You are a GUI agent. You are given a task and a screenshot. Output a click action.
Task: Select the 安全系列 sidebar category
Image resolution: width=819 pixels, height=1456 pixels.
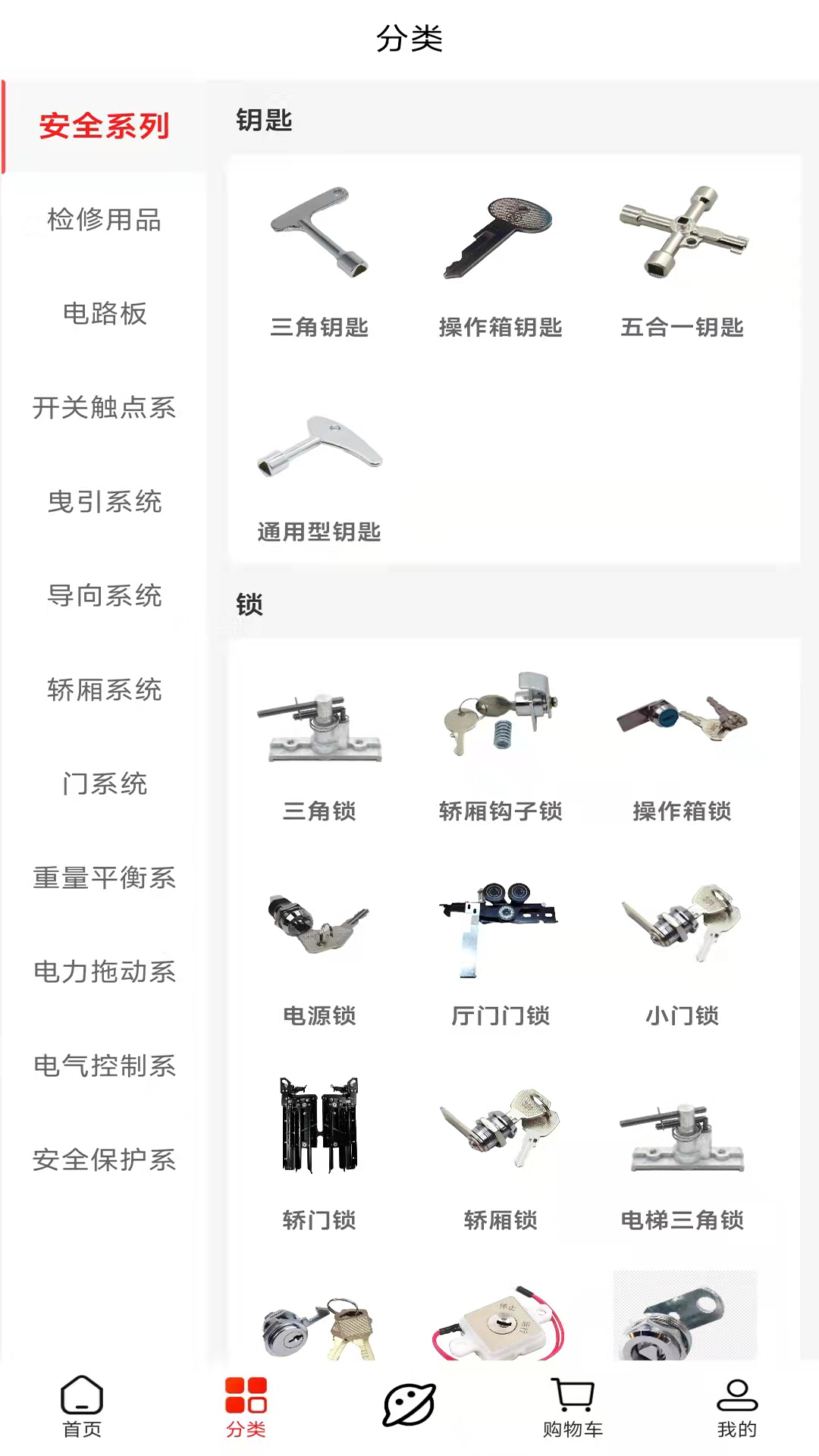tap(105, 125)
